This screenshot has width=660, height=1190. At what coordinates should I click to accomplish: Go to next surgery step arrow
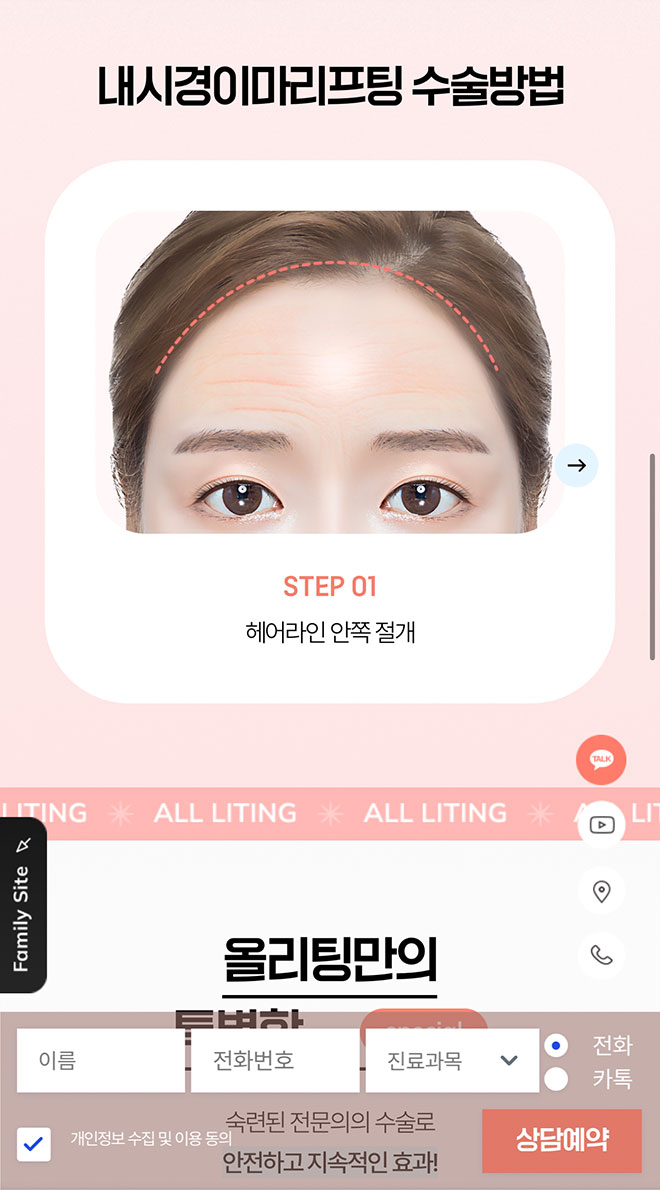pos(576,465)
